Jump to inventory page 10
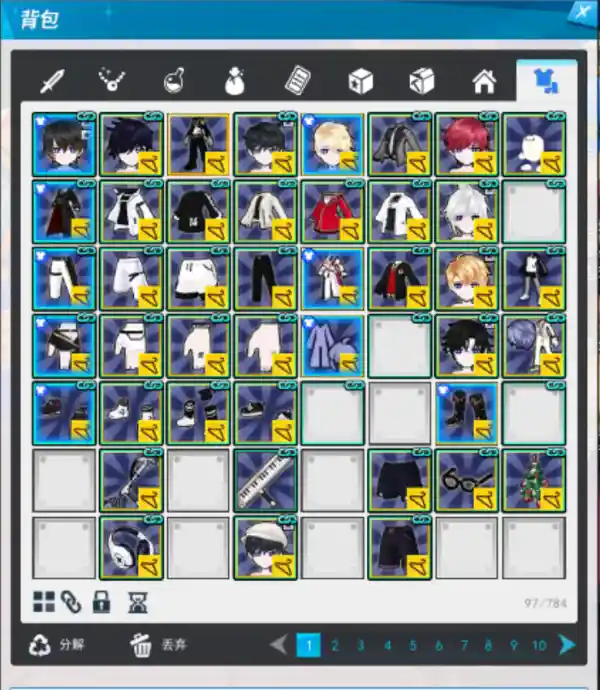Screen dimensions: 600x690 pyautogui.click(x=539, y=646)
